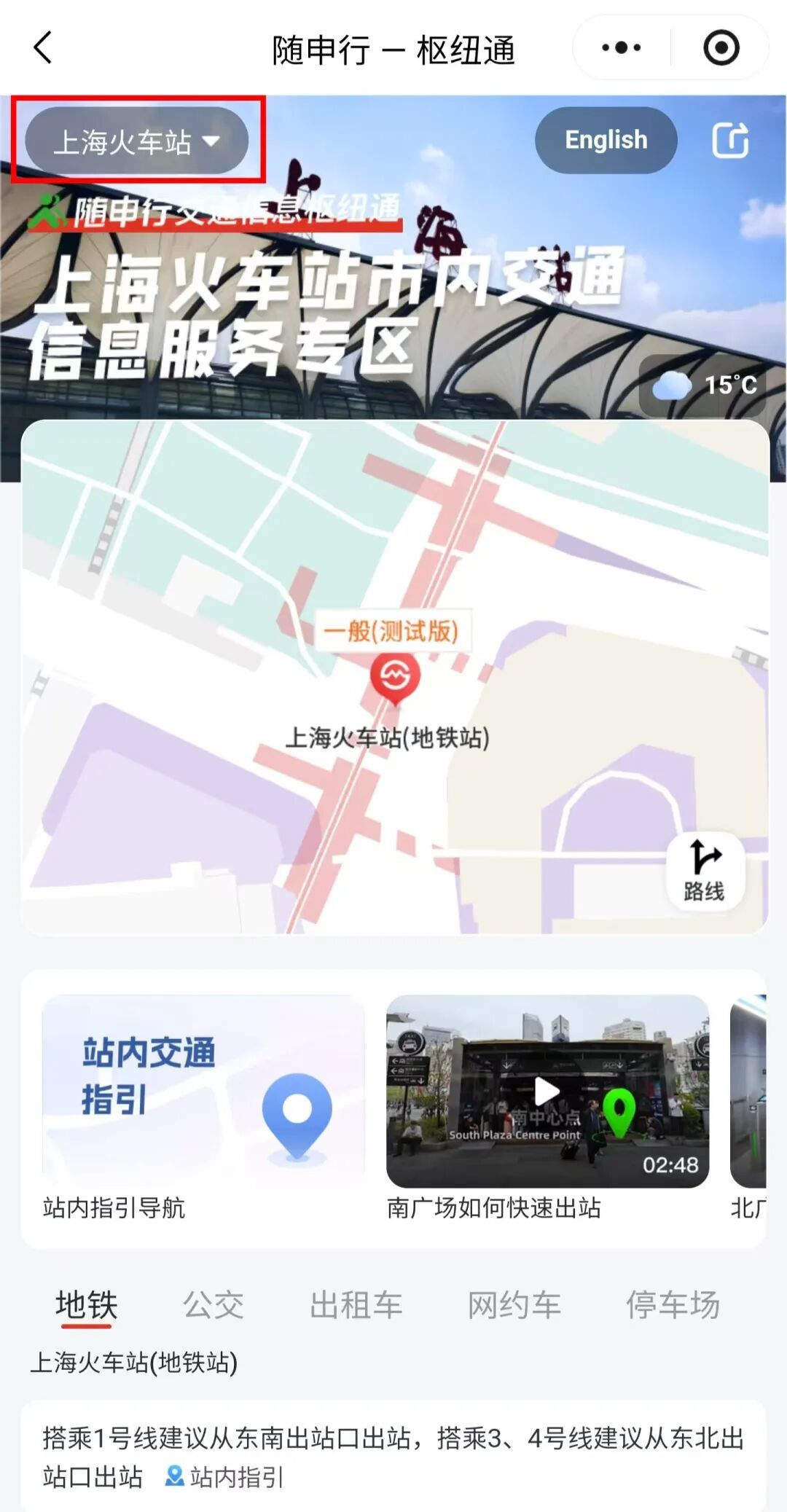Open the 站内交通指引 navigation card
This screenshot has width=787, height=1512.
tap(203, 1091)
